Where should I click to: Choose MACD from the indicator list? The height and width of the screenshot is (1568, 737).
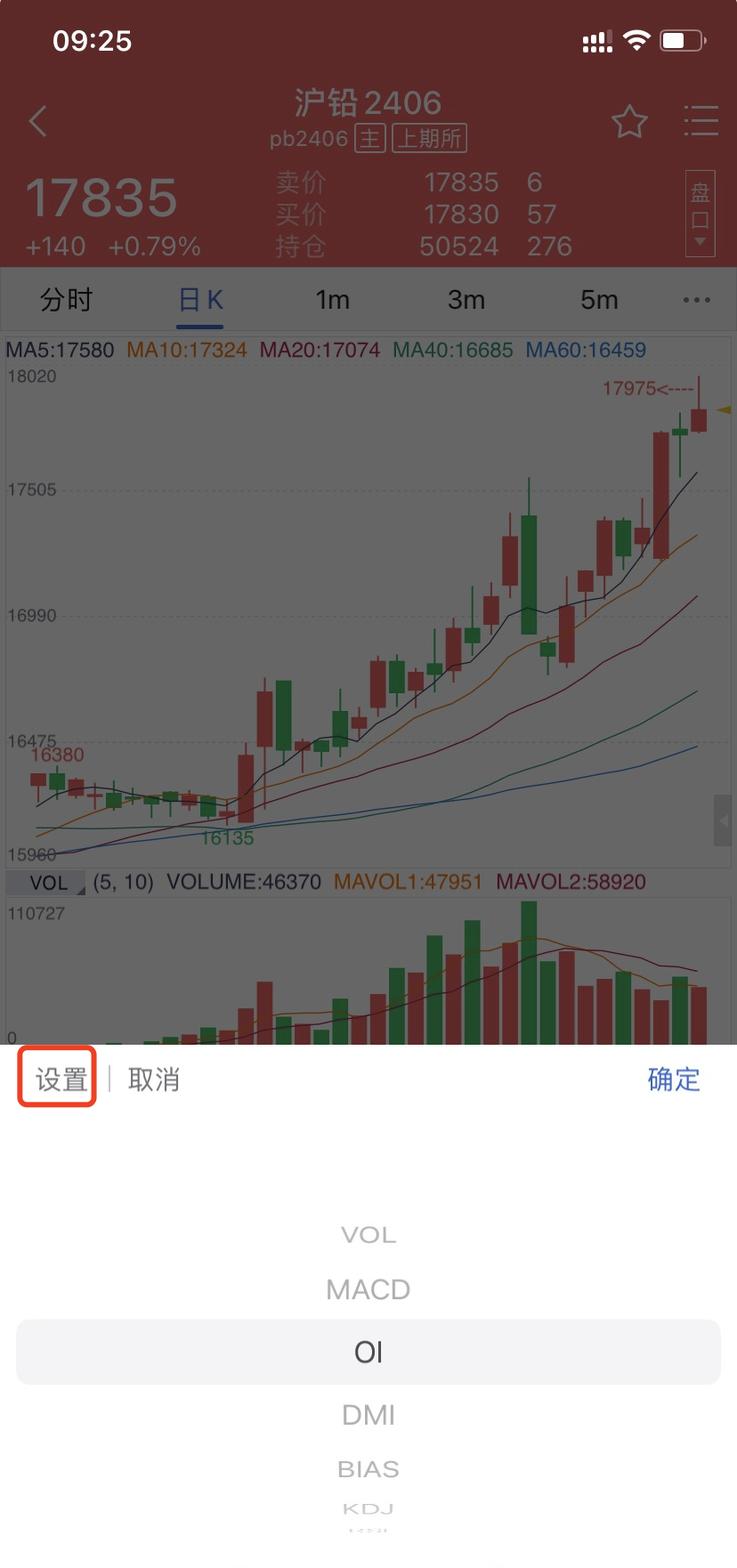click(x=368, y=1289)
